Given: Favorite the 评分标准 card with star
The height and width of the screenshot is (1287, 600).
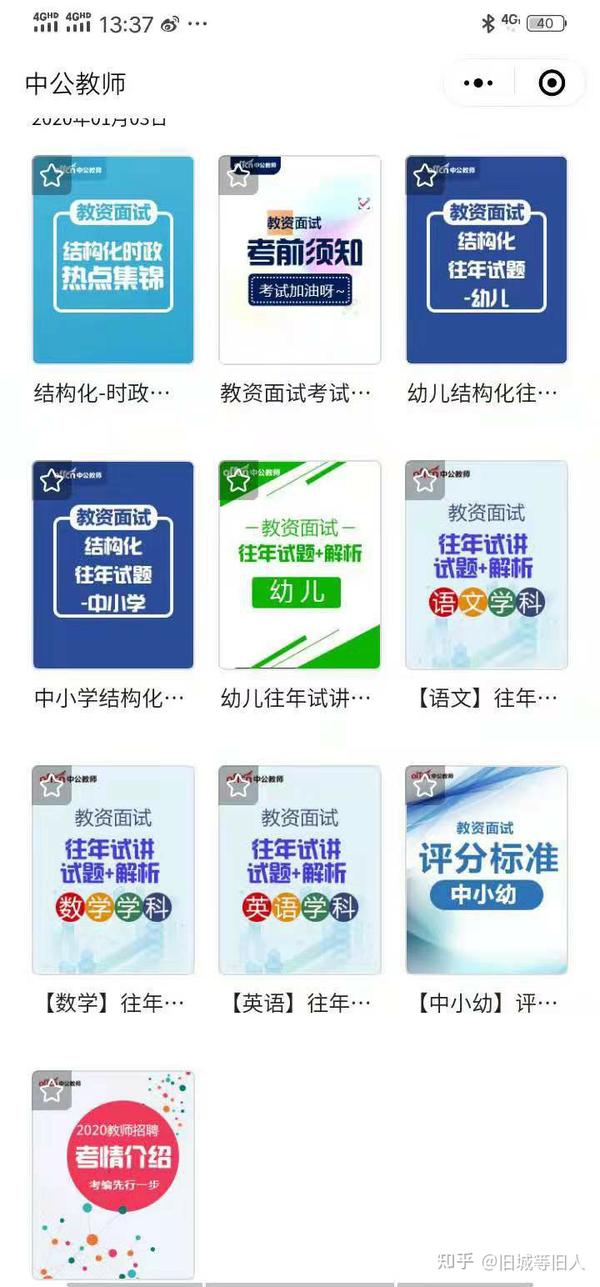Looking at the screenshot, I should pyautogui.click(x=425, y=786).
